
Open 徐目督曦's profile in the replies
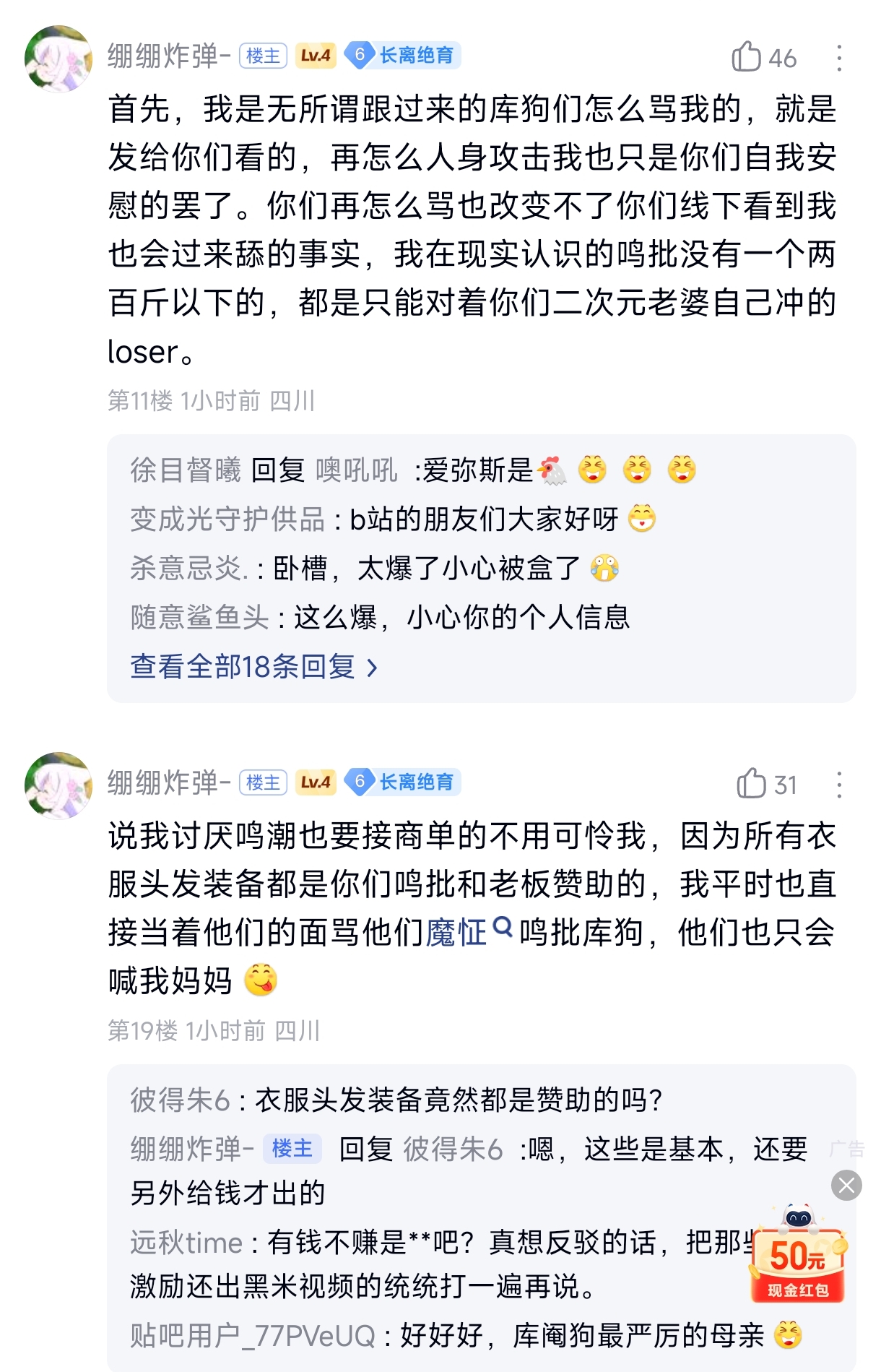point(186,470)
